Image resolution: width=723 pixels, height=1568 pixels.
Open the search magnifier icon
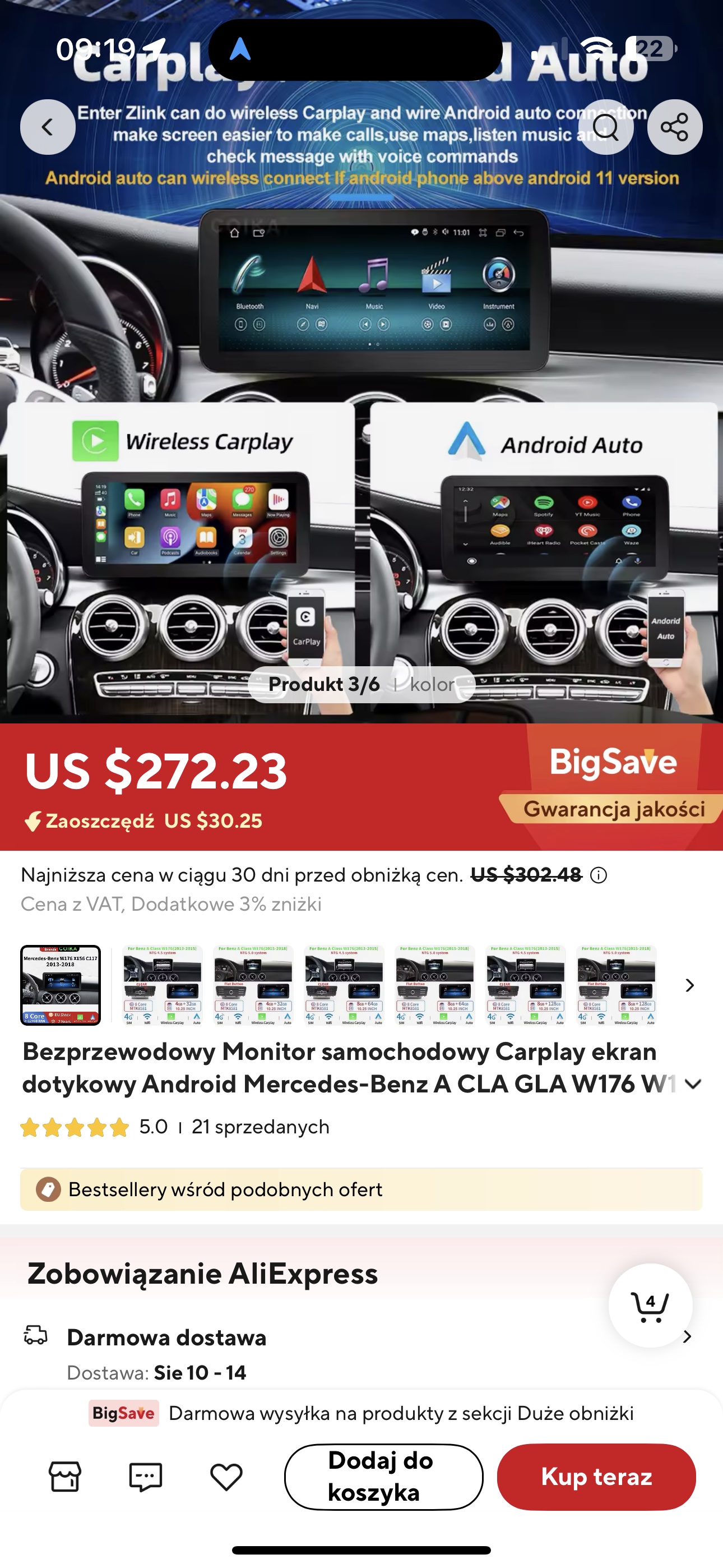click(605, 127)
